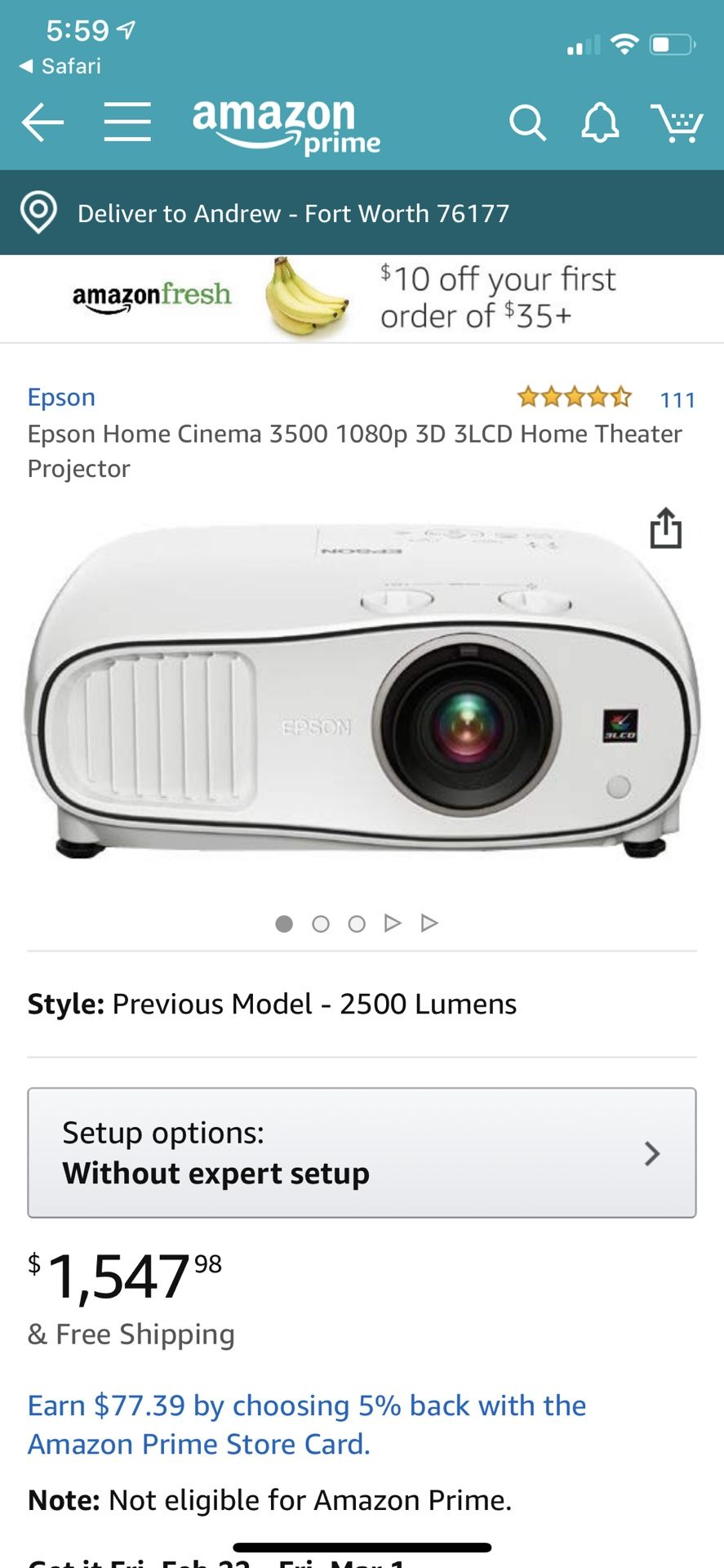Go back using the arrow icon
Image resolution: width=724 pixels, height=1568 pixels.
point(42,122)
